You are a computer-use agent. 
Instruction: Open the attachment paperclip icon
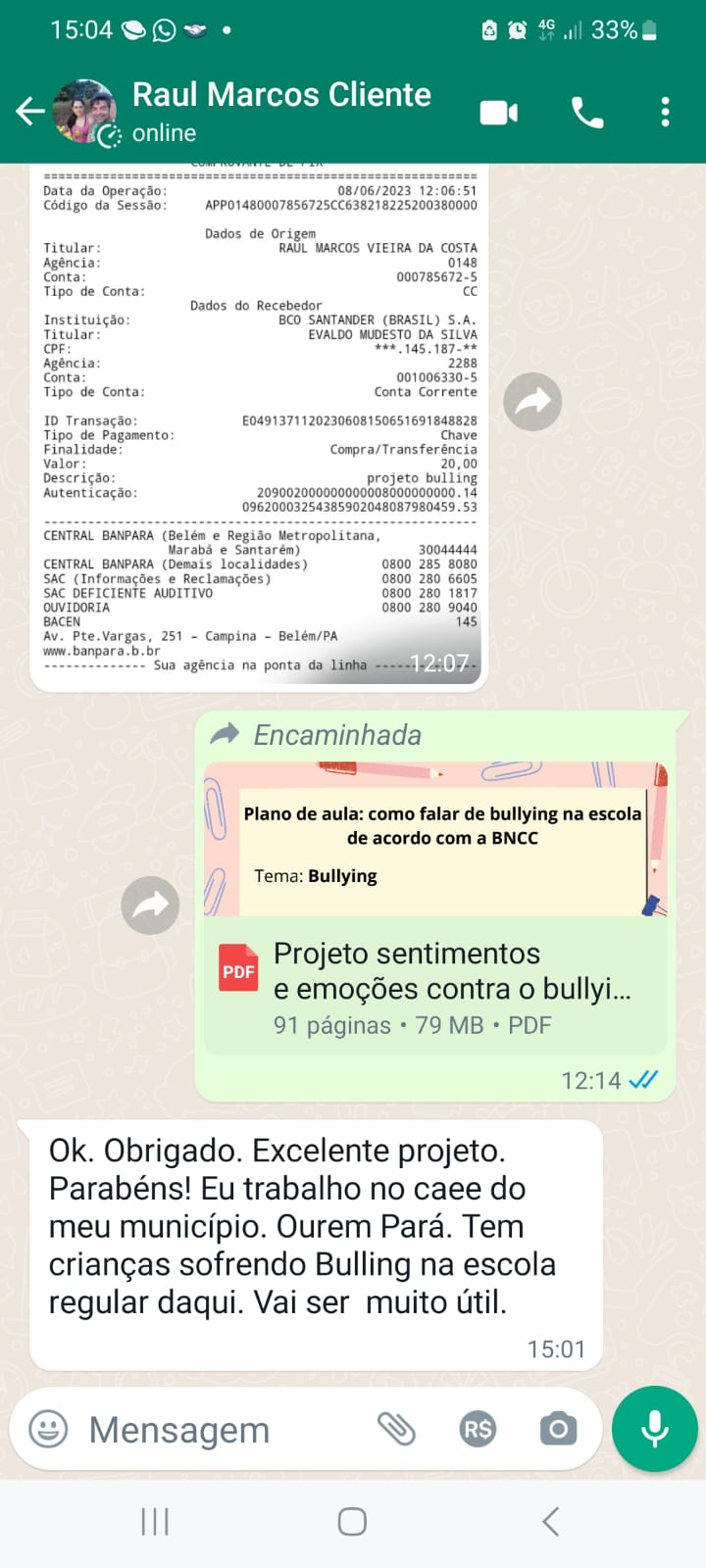(398, 1429)
